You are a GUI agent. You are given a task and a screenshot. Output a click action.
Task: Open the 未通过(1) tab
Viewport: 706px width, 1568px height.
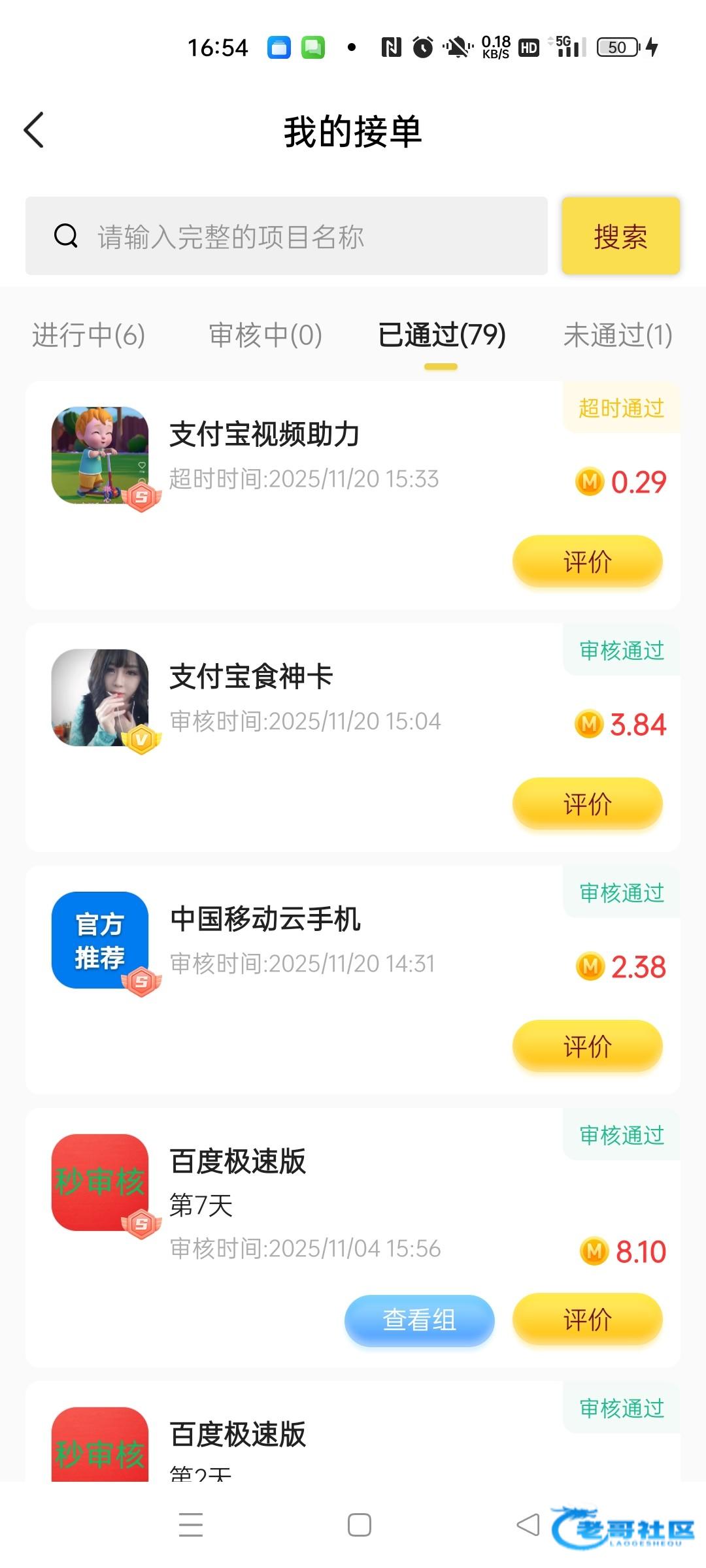coord(618,335)
